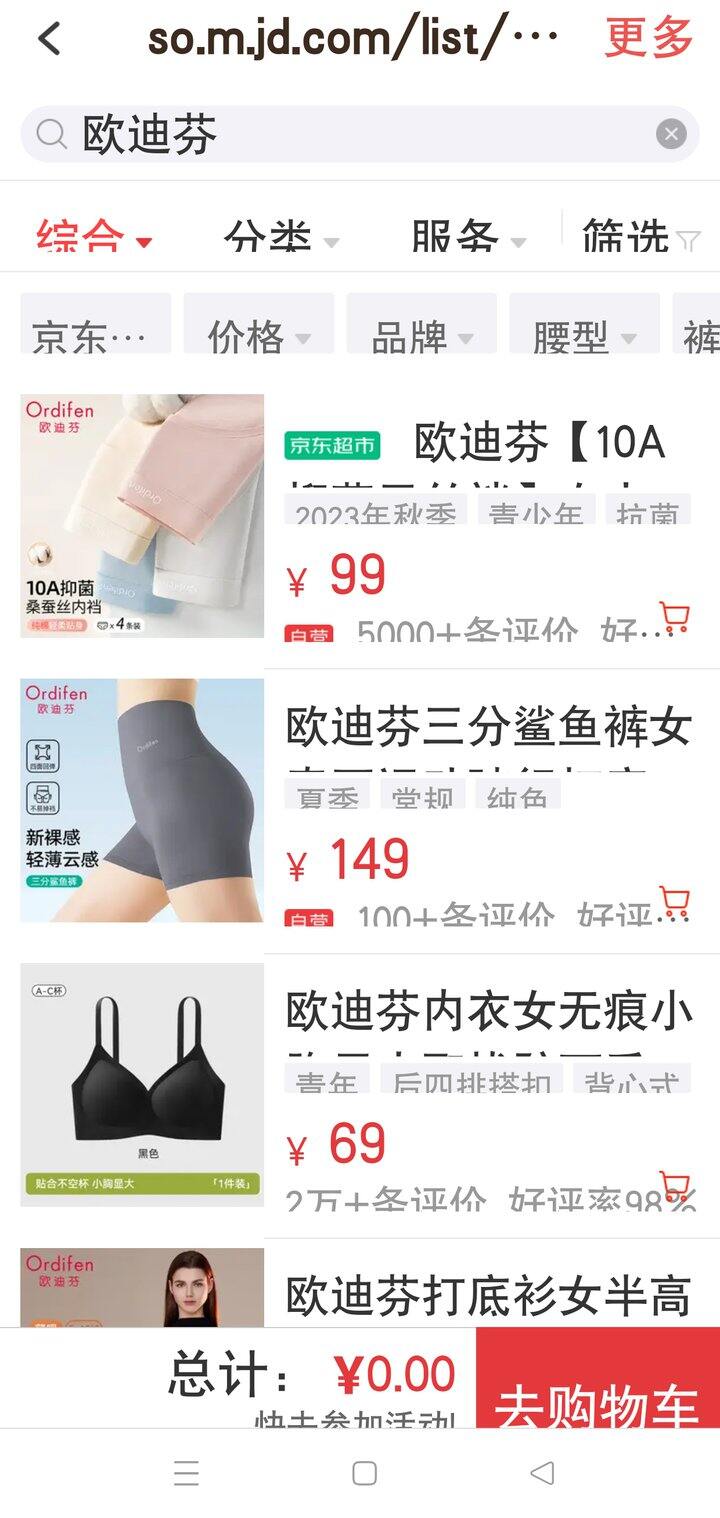Add the ¥99 item to cart

click(x=675, y=618)
